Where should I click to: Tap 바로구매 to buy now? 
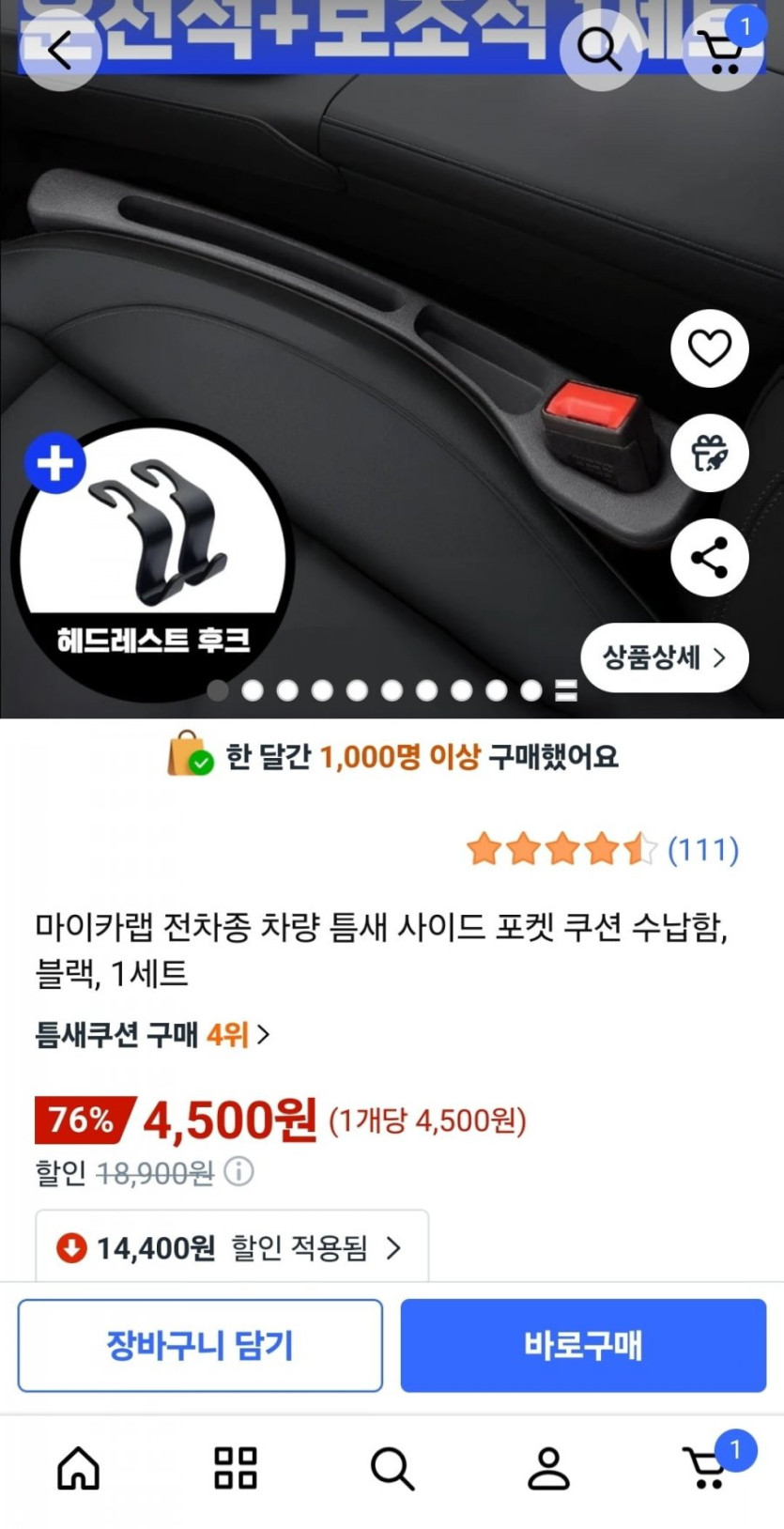583,1345
